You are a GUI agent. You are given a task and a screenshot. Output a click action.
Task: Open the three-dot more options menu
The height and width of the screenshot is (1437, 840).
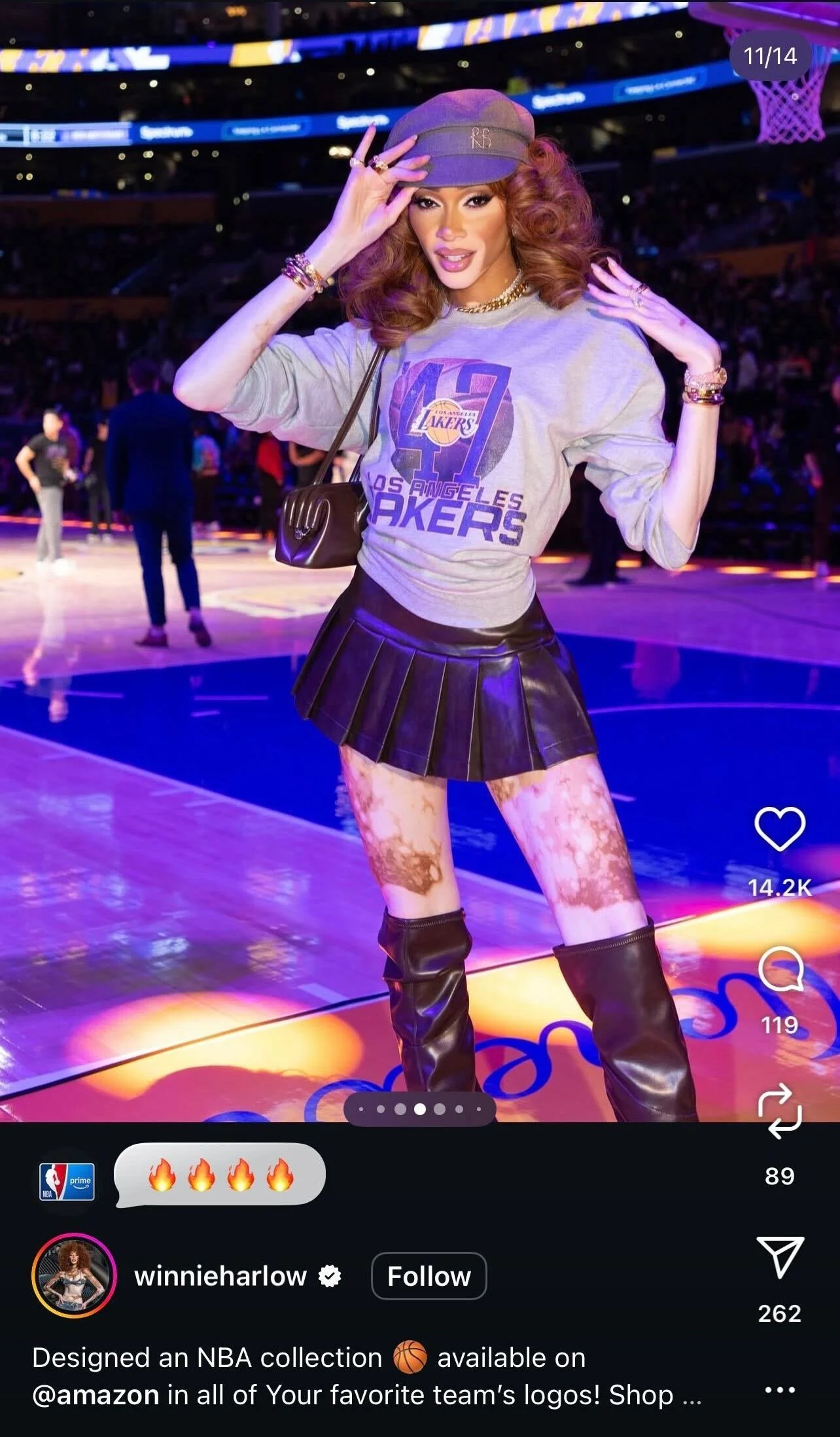pyautogui.click(x=780, y=1389)
